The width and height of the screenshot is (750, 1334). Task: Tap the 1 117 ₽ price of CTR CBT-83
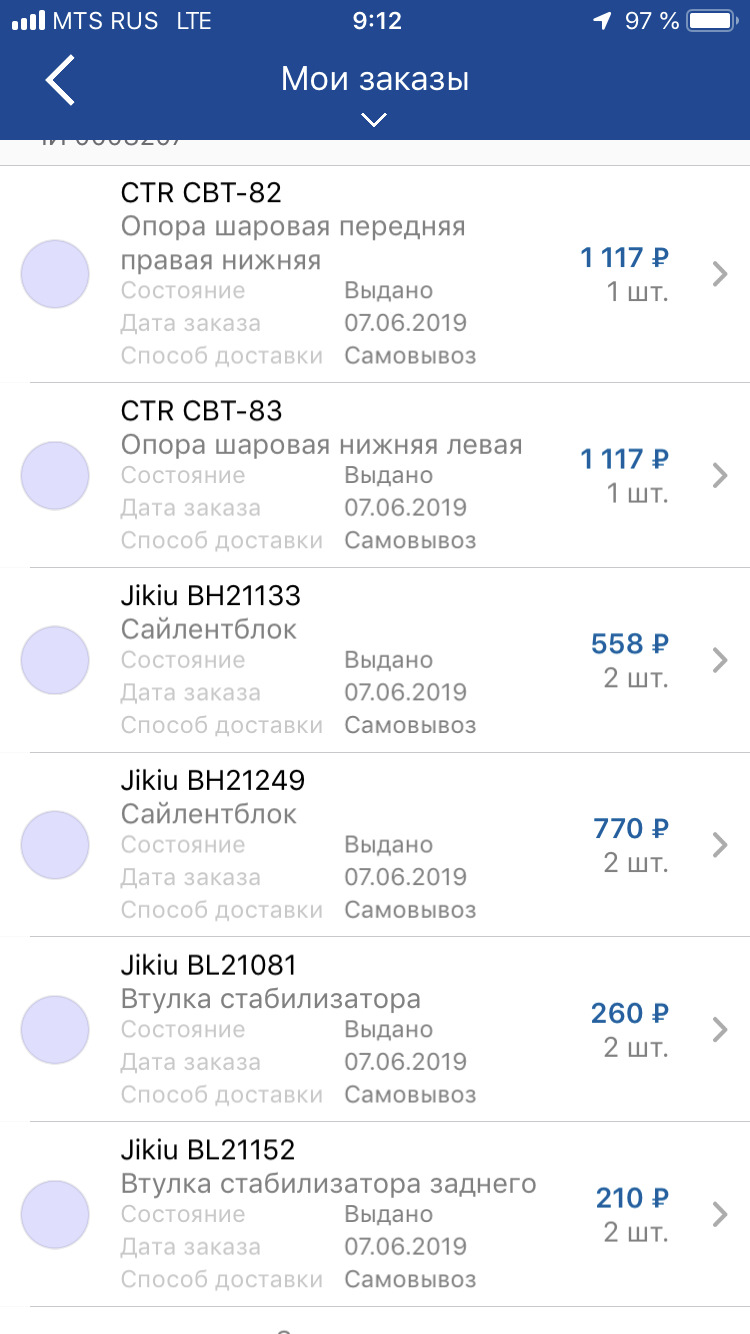(x=624, y=459)
